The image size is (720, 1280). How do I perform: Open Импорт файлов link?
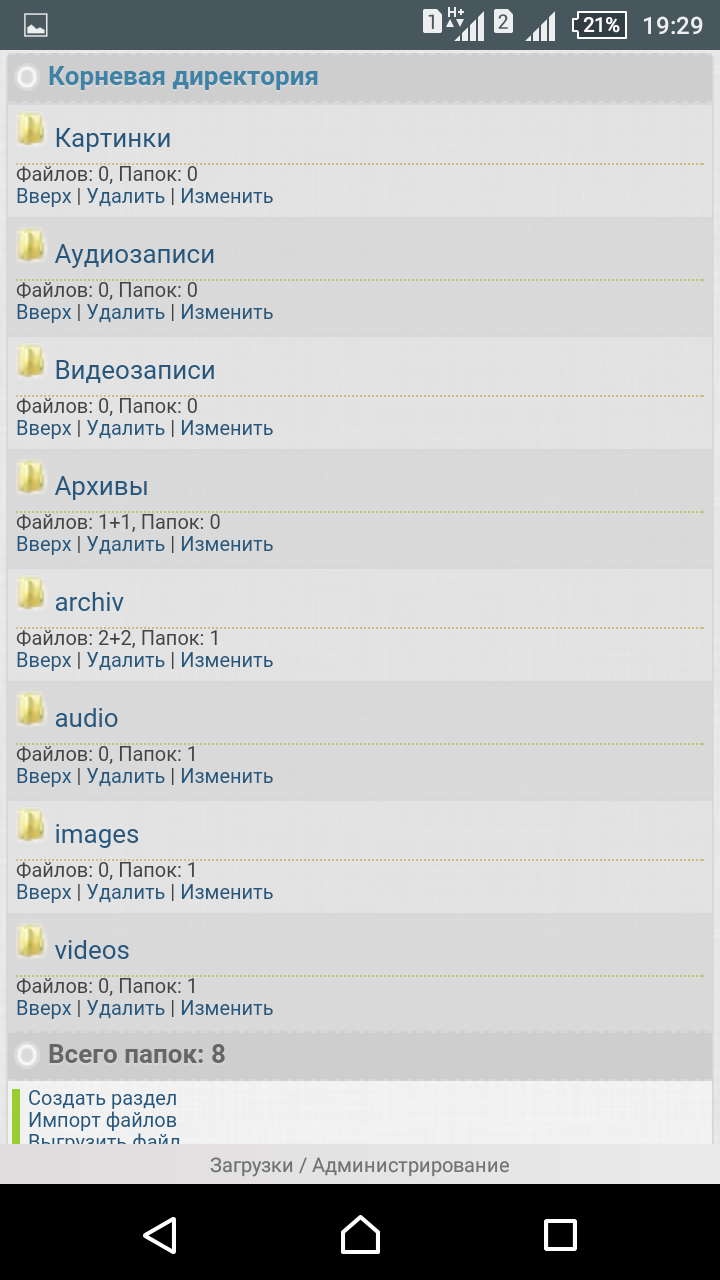pos(102,1120)
